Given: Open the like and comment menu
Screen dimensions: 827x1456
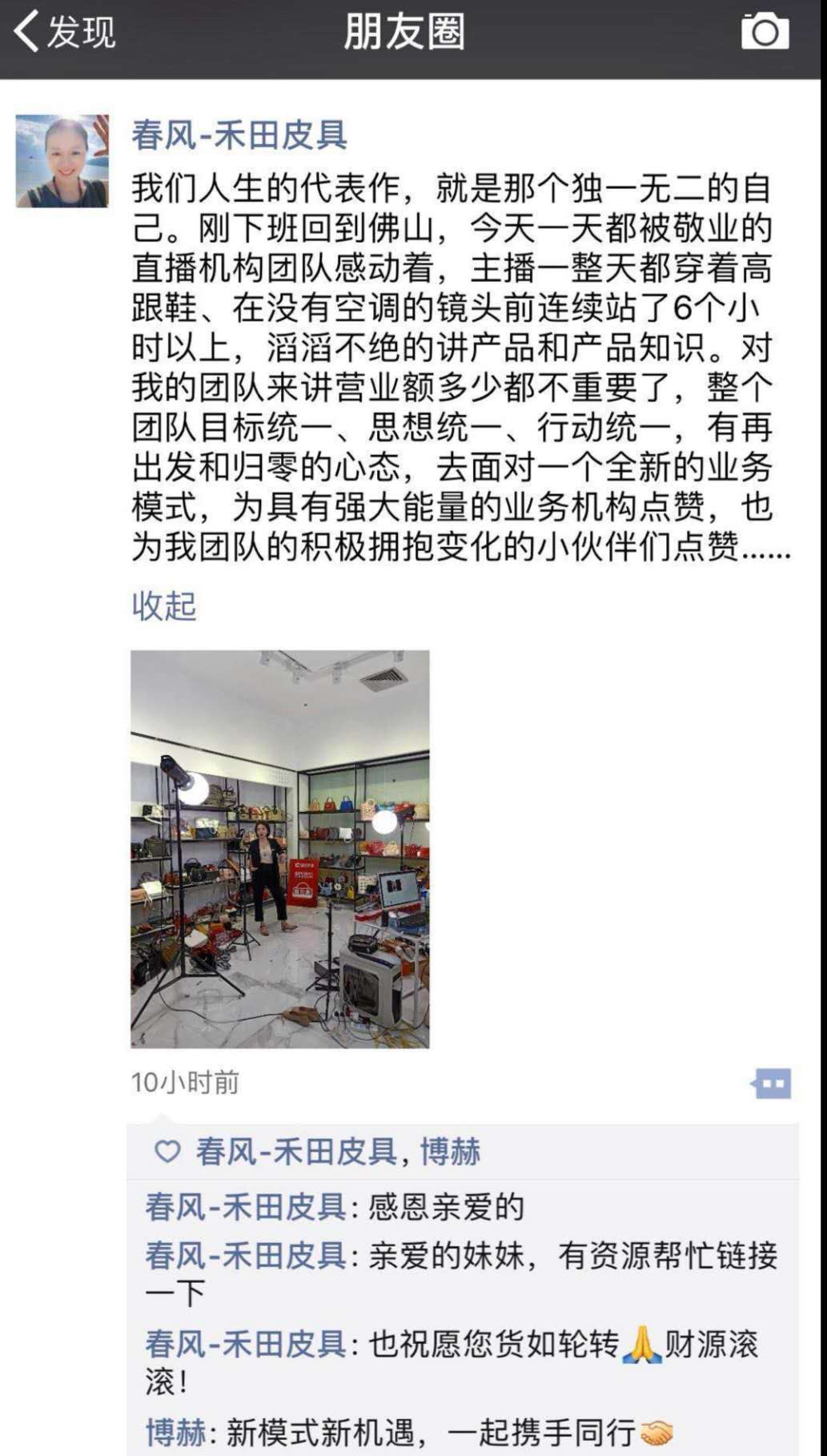Looking at the screenshot, I should tap(771, 1084).
